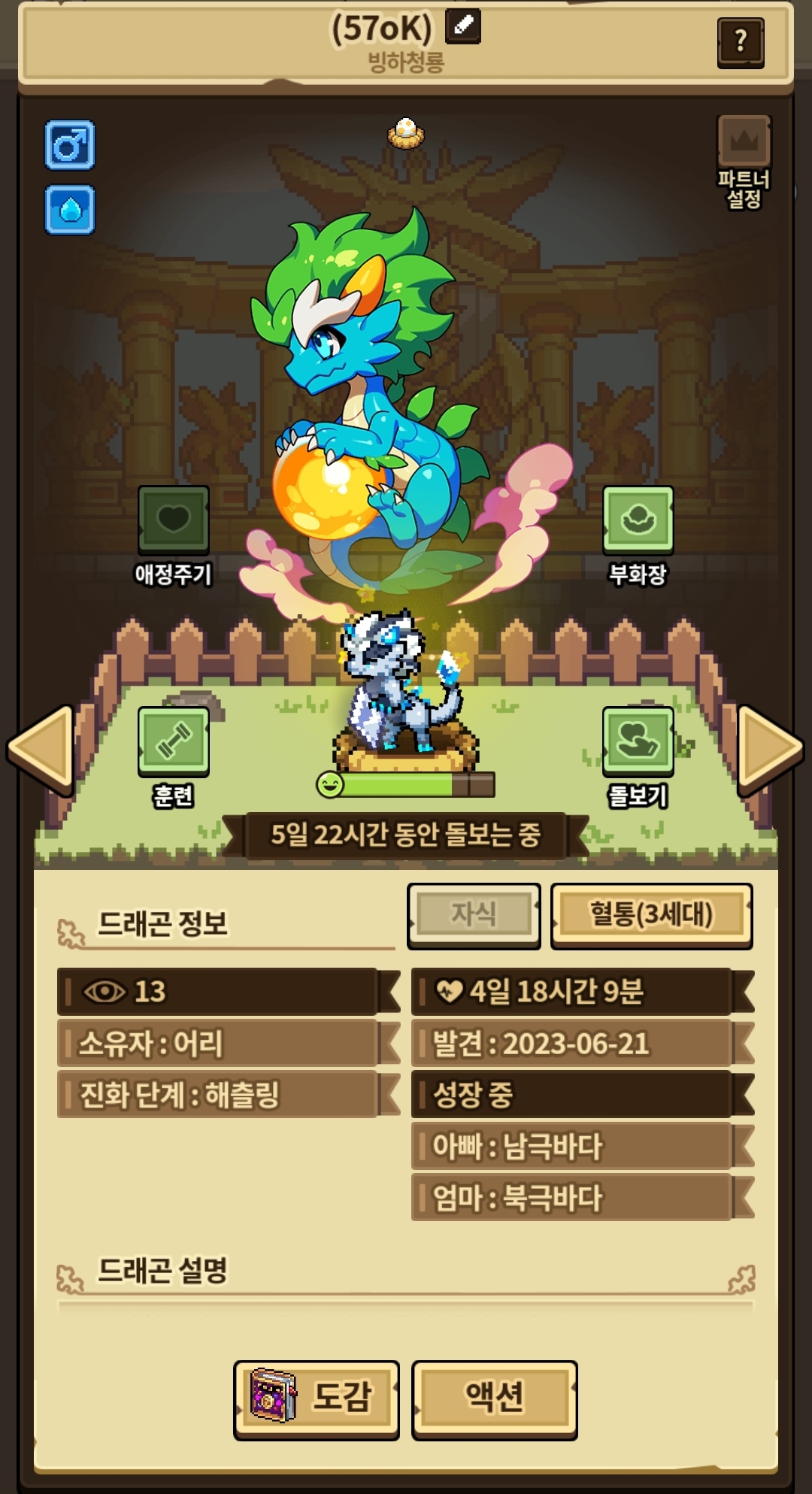Screen dimensions: 812x1494
Task: View the 자식 offspring tab
Action: click(x=474, y=915)
